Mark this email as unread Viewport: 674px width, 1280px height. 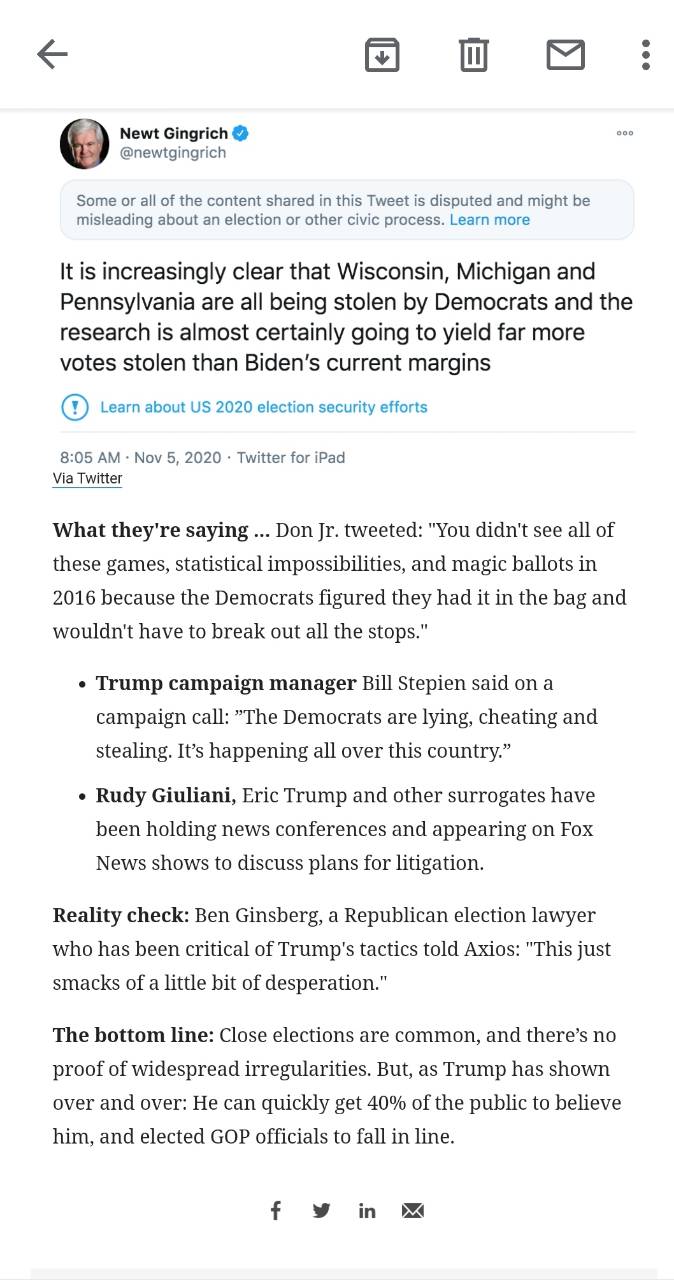[x=566, y=54]
